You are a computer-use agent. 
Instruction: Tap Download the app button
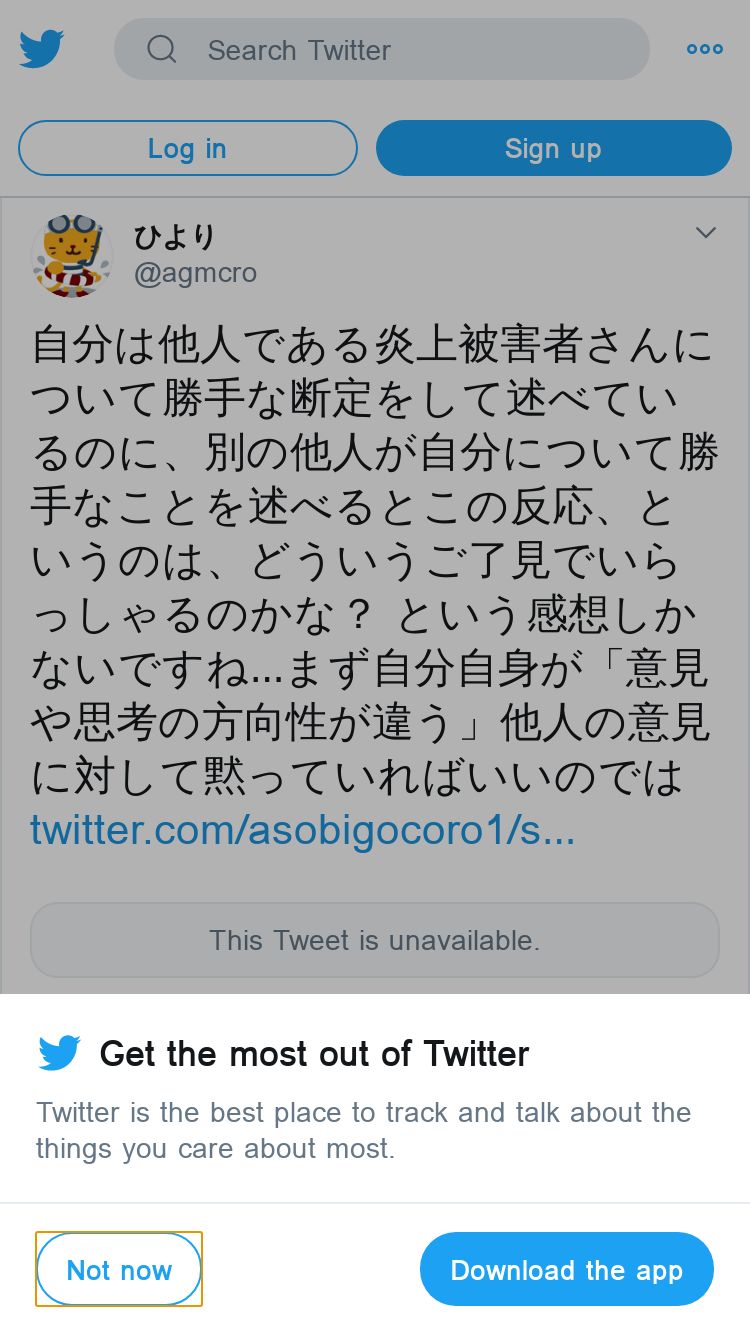click(x=567, y=1269)
